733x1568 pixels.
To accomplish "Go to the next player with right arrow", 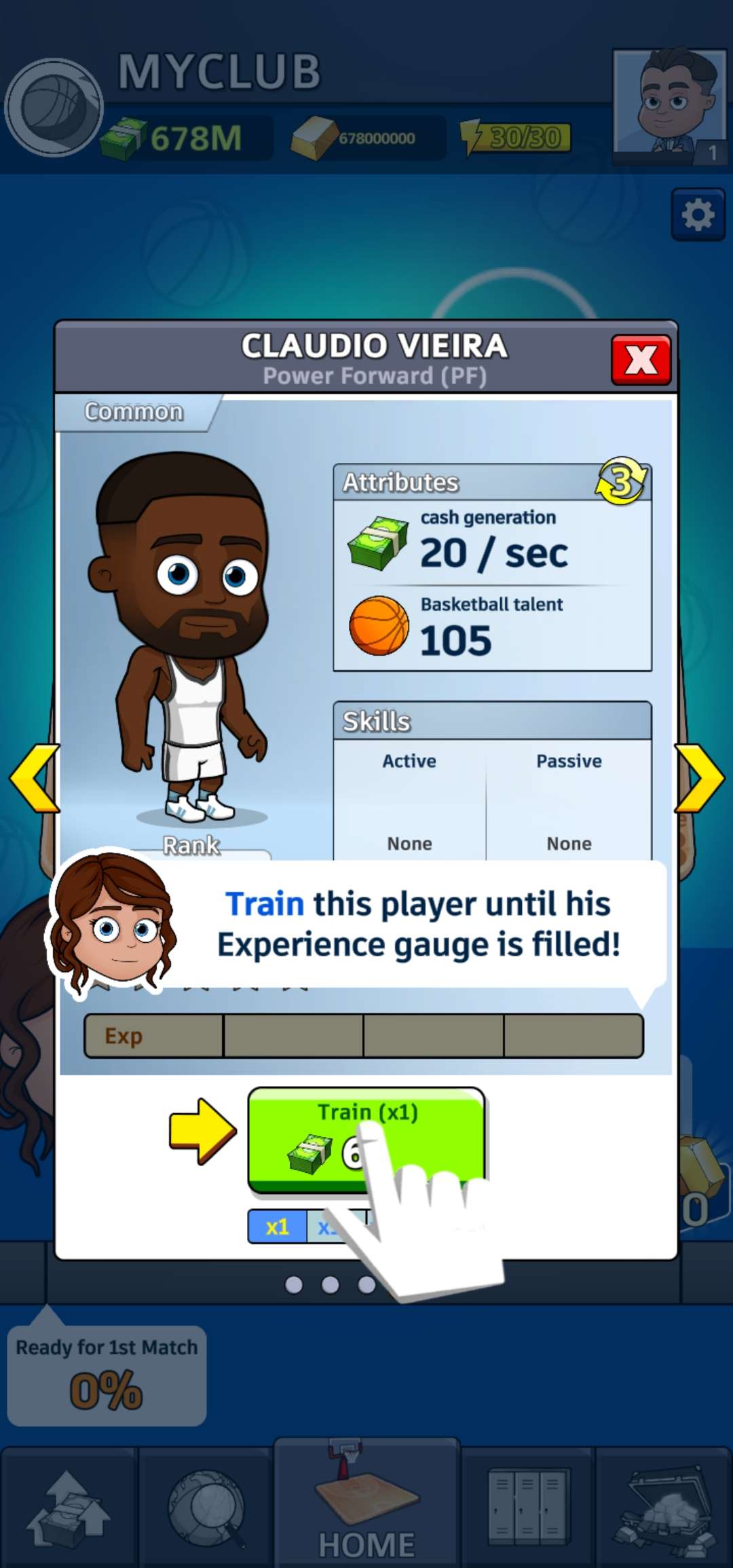I will pyautogui.click(x=699, y=779).
